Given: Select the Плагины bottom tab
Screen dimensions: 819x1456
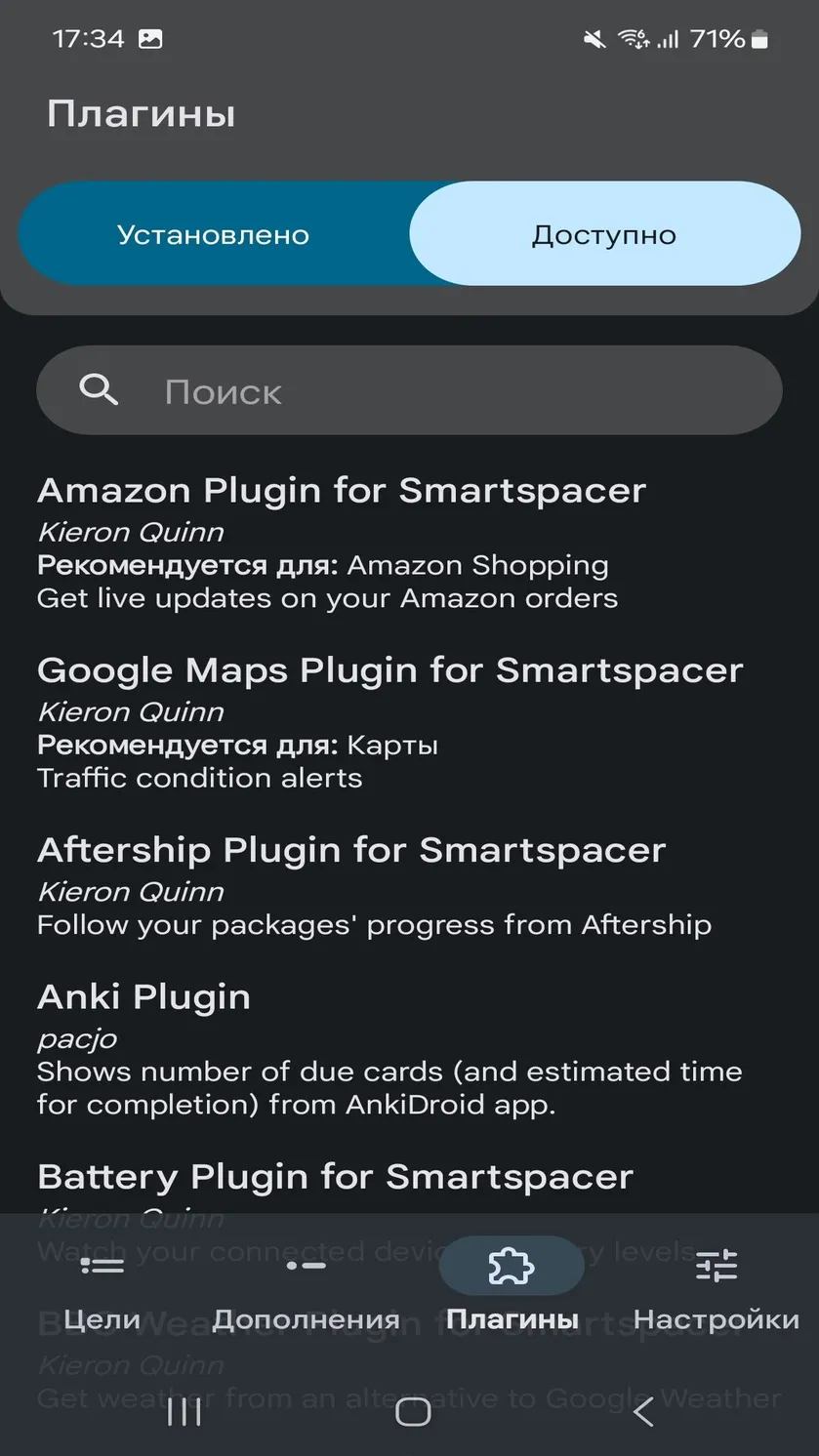Looking at the screenshot, I should coord(512,1287).
